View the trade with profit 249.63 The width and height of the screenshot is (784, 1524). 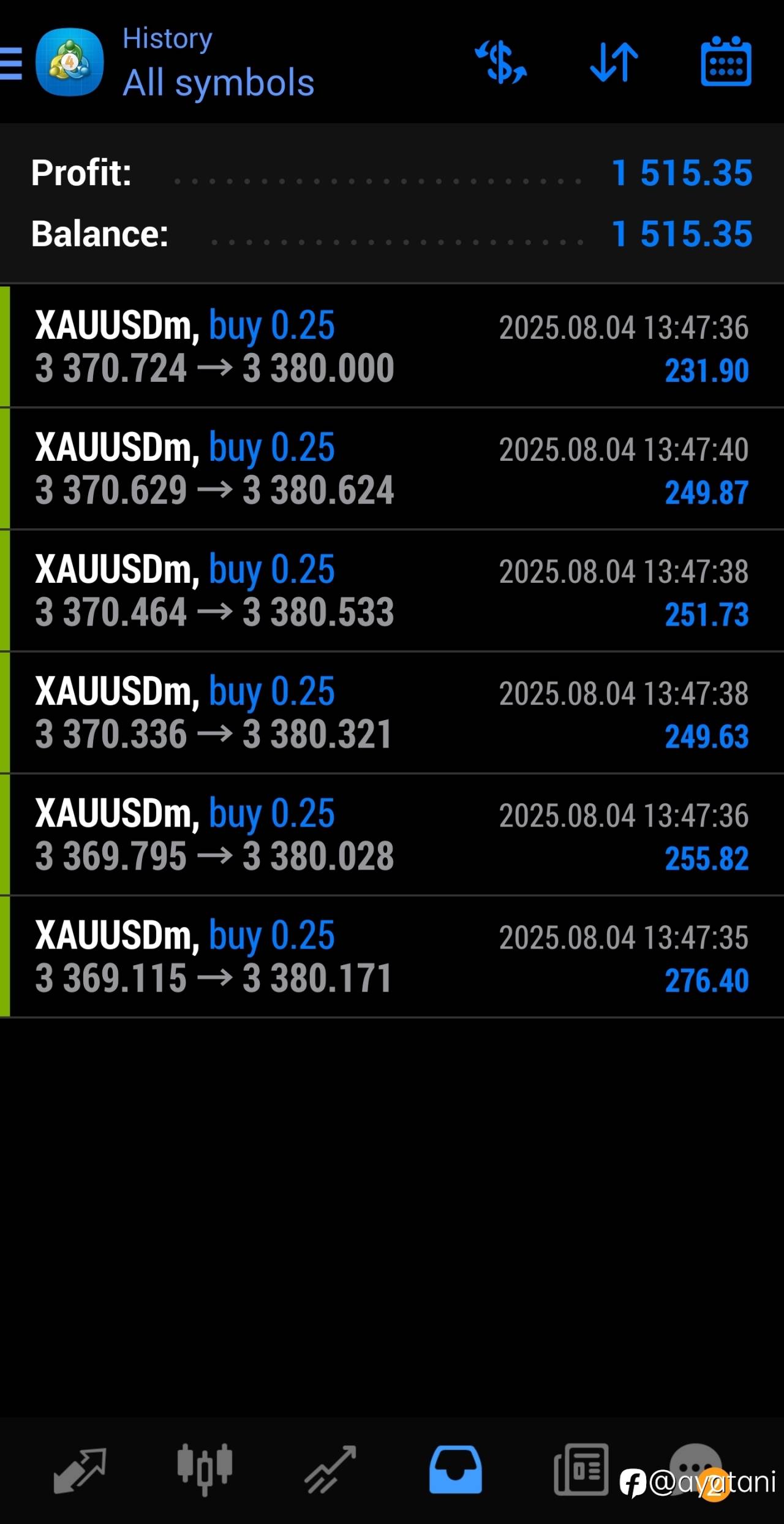392,713
